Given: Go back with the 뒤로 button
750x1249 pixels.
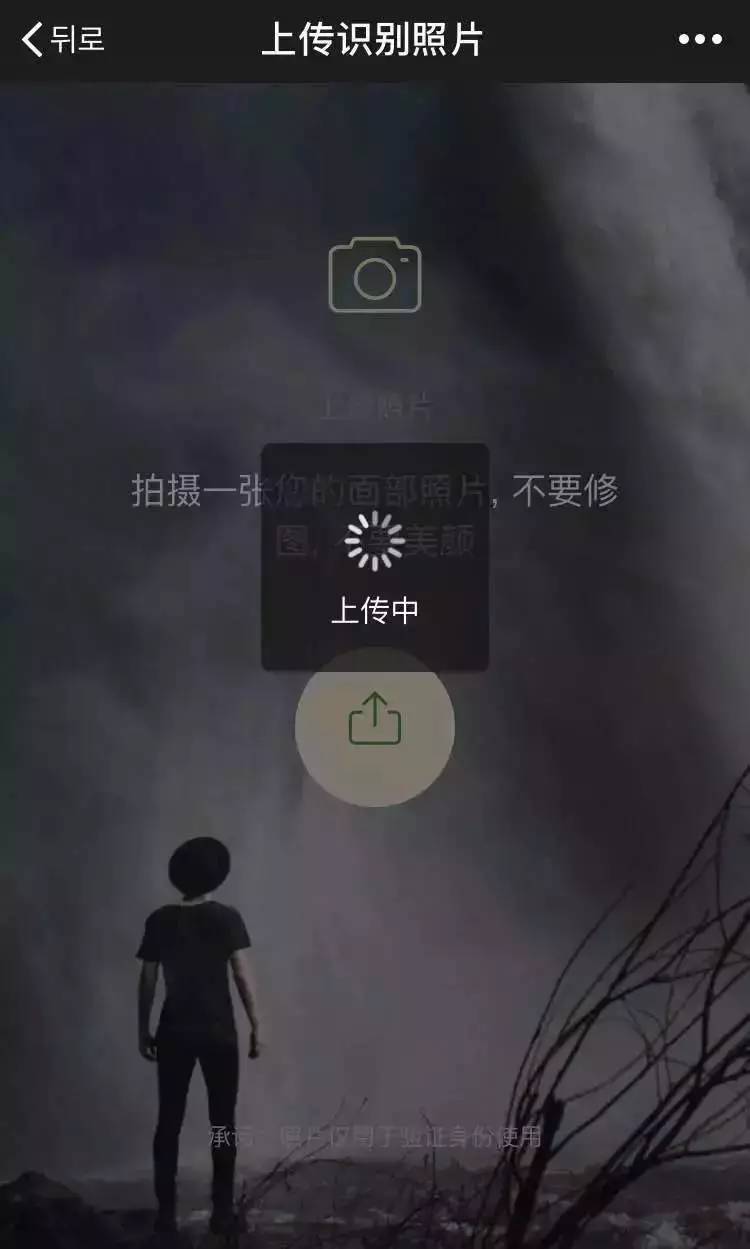Looking at the screenshot, I should [x=62, y=40].
